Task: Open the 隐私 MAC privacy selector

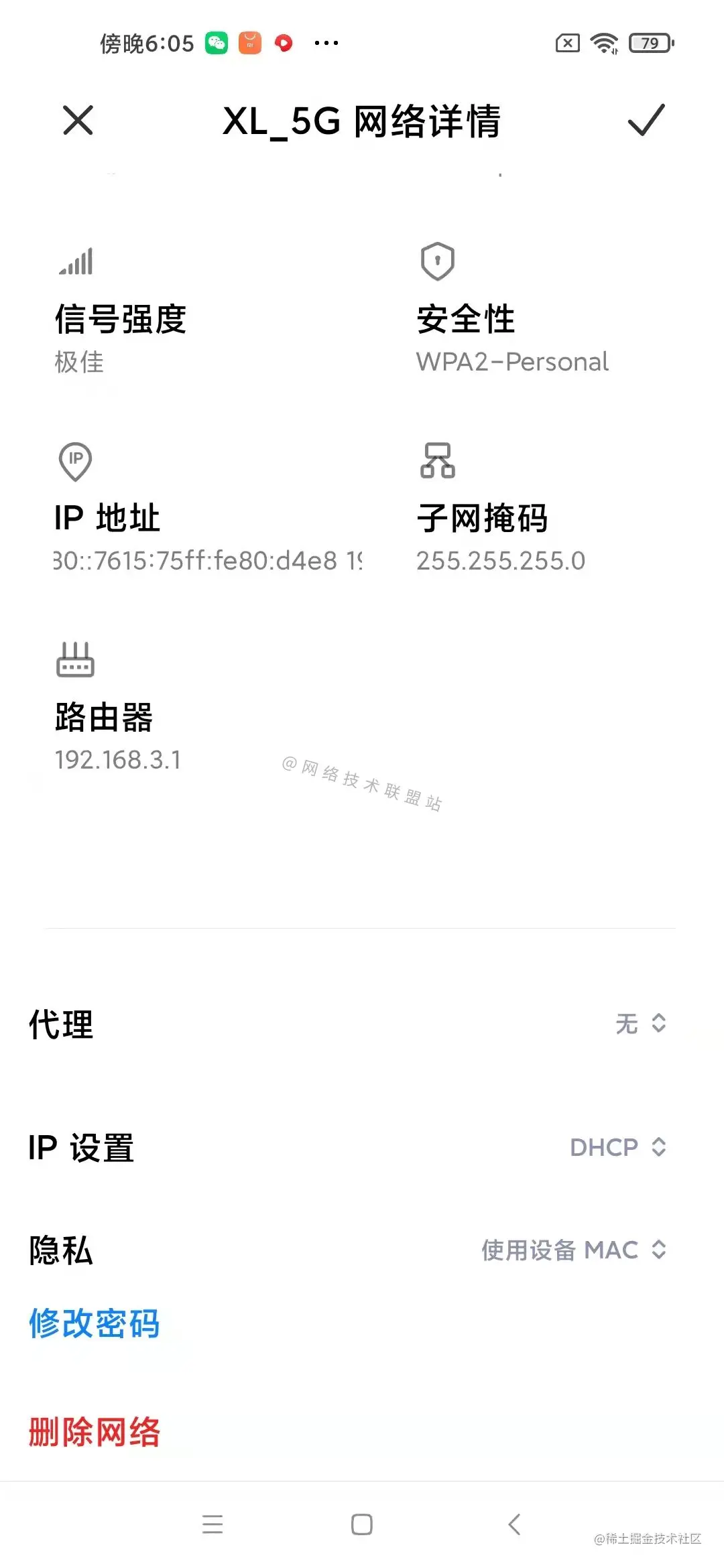Action: [574, 1250]
